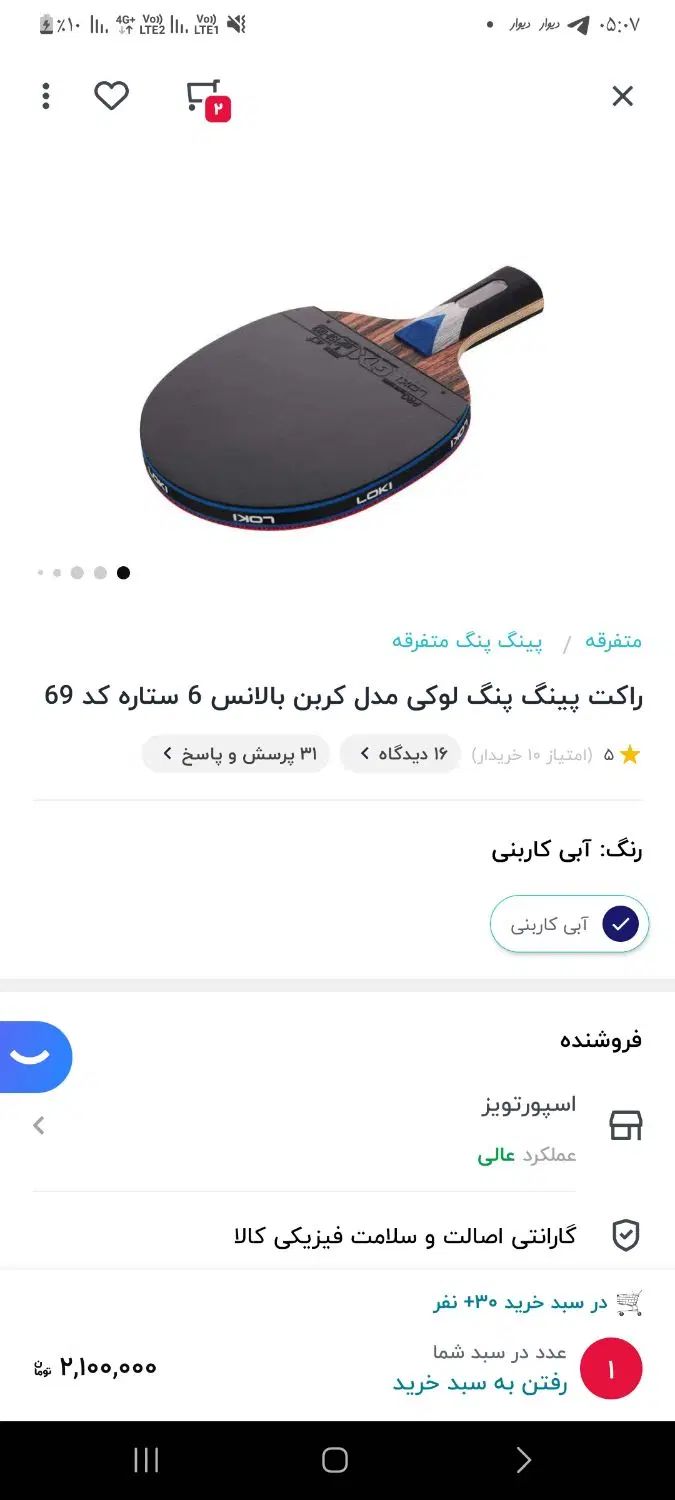Add product to favorites with heart icon

111,96
